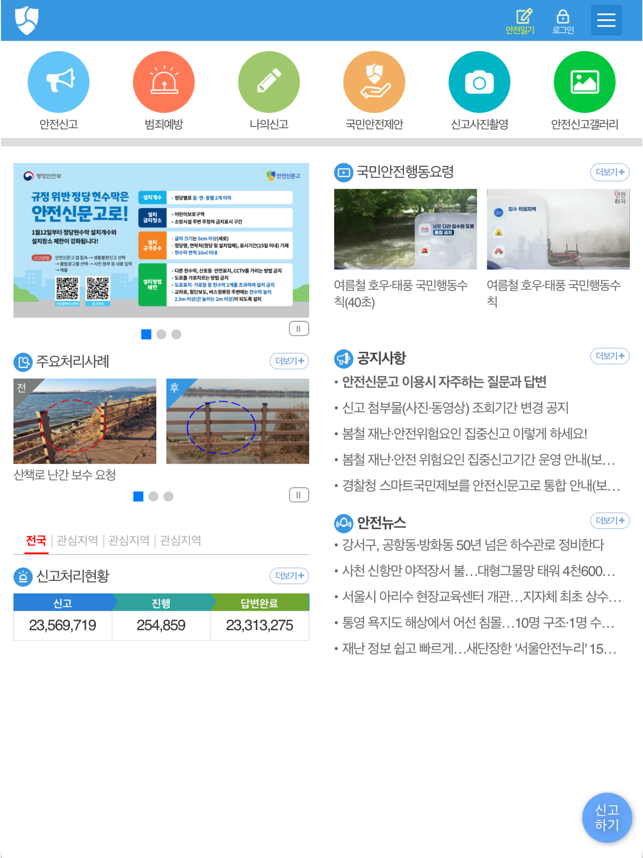The width and height of the screenshot is (643, 858).
Task: Go to 나의신고 pencil shortcut
Action: point(269,82)
